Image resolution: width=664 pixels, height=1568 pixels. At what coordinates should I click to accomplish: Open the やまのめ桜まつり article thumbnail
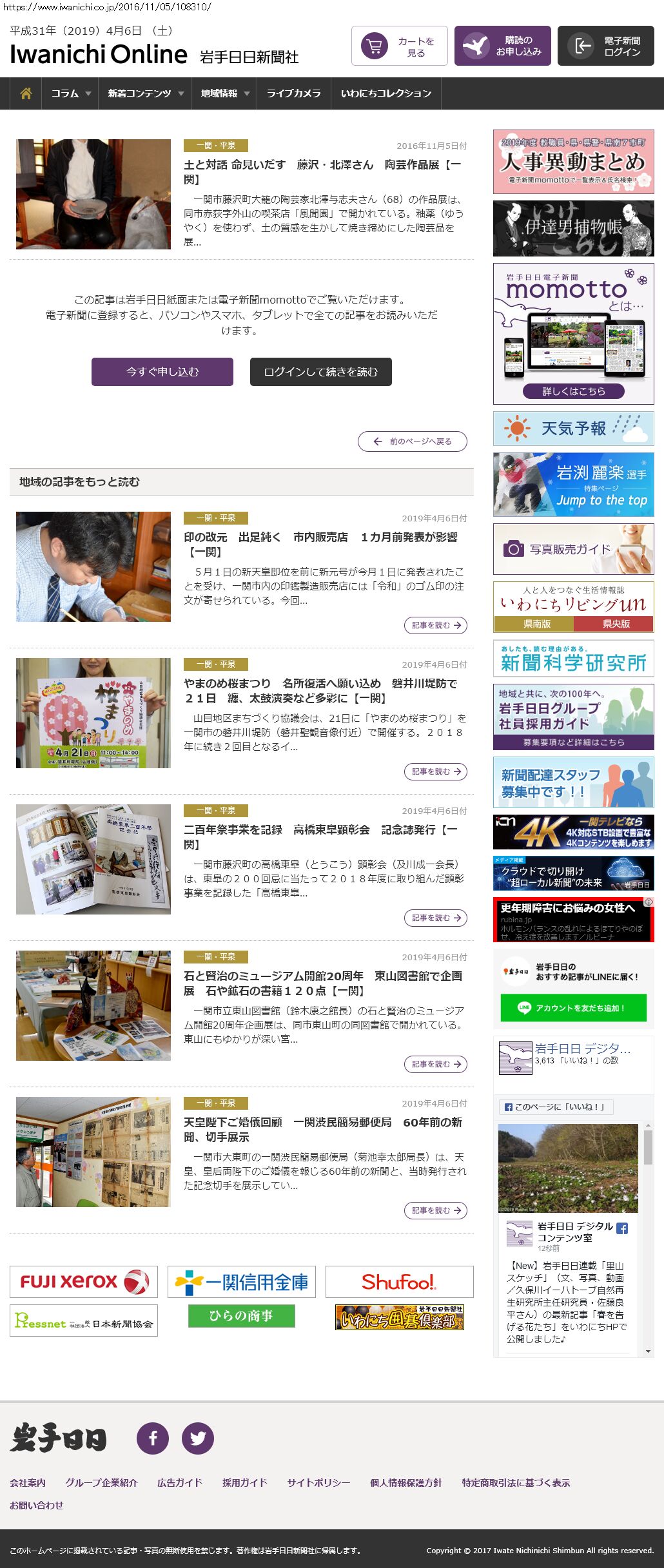93,713
